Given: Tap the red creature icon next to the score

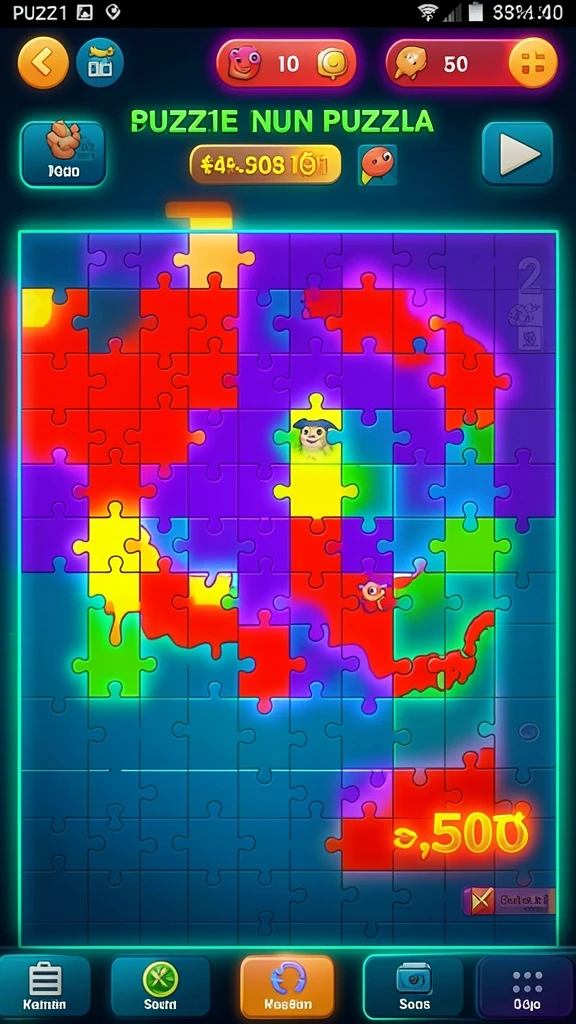Looking at the screenshot, I should (x=377, y=164).
